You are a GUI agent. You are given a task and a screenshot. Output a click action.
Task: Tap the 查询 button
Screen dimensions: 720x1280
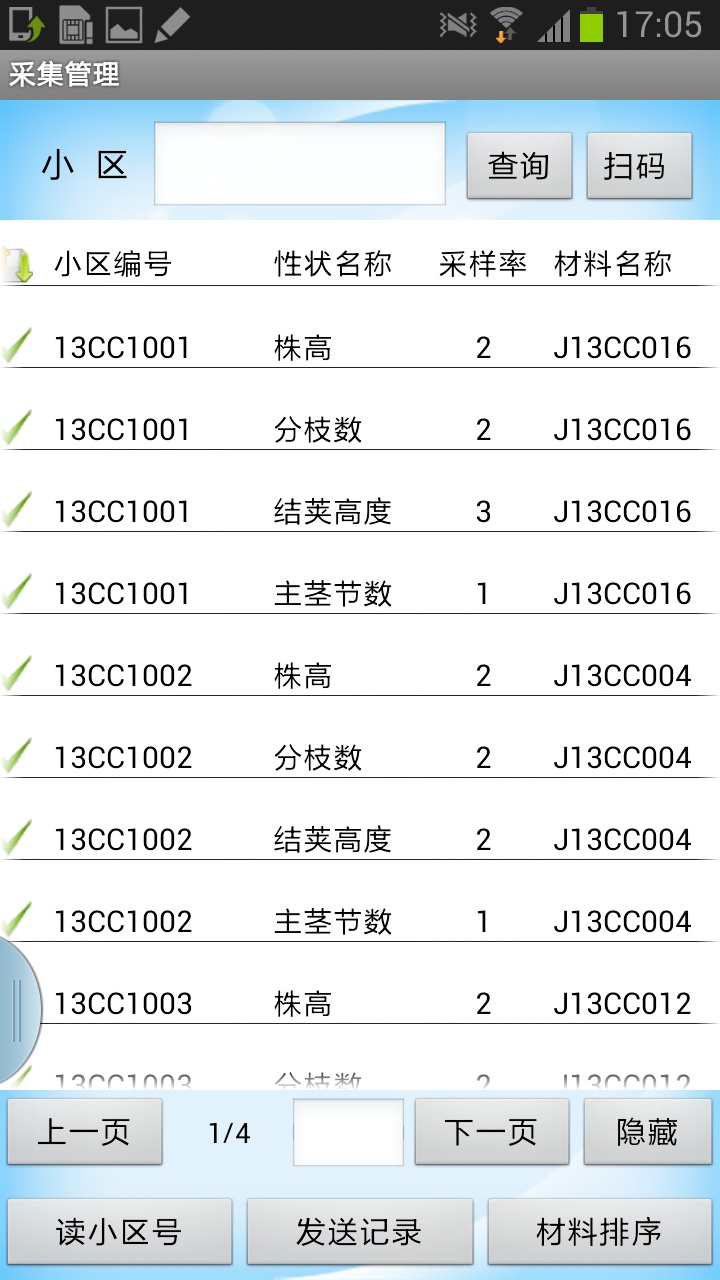pos(519,166)
